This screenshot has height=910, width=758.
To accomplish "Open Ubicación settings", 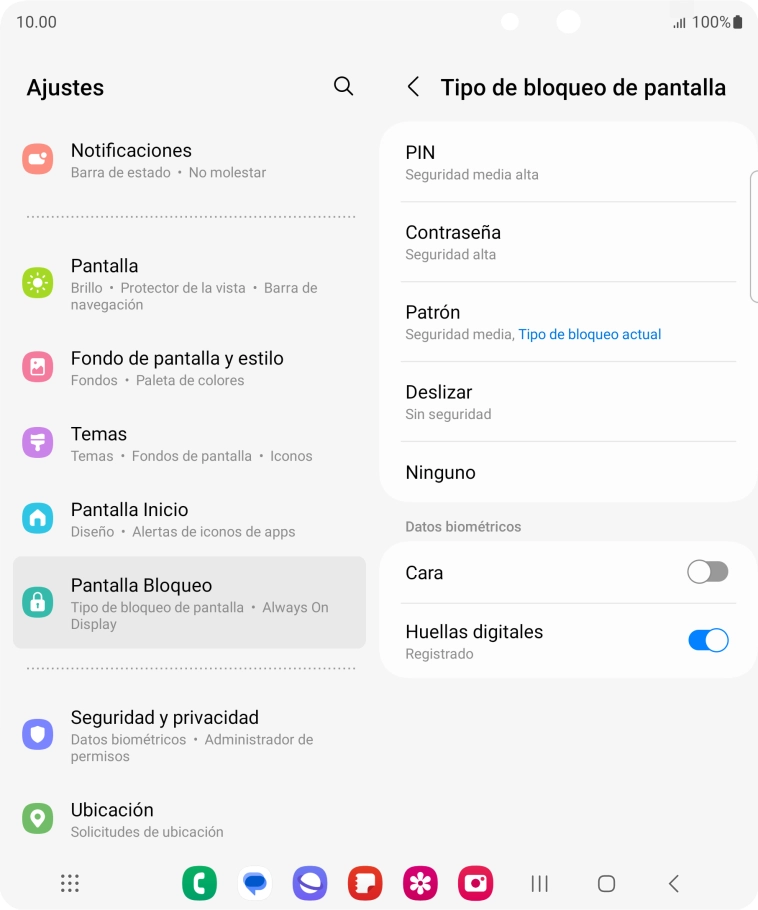I will [x=189, y=819].
